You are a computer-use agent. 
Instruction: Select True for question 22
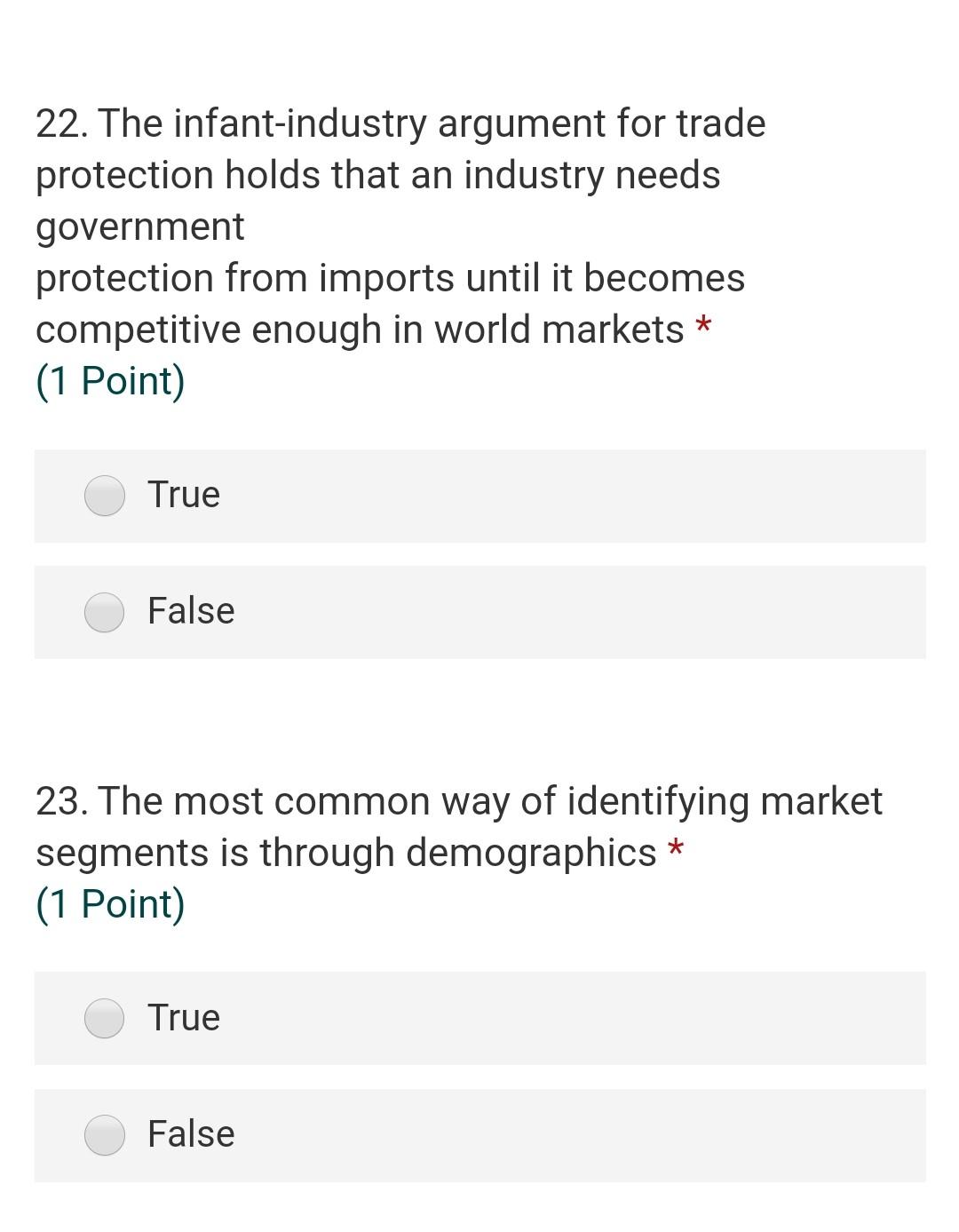(105, 496)
